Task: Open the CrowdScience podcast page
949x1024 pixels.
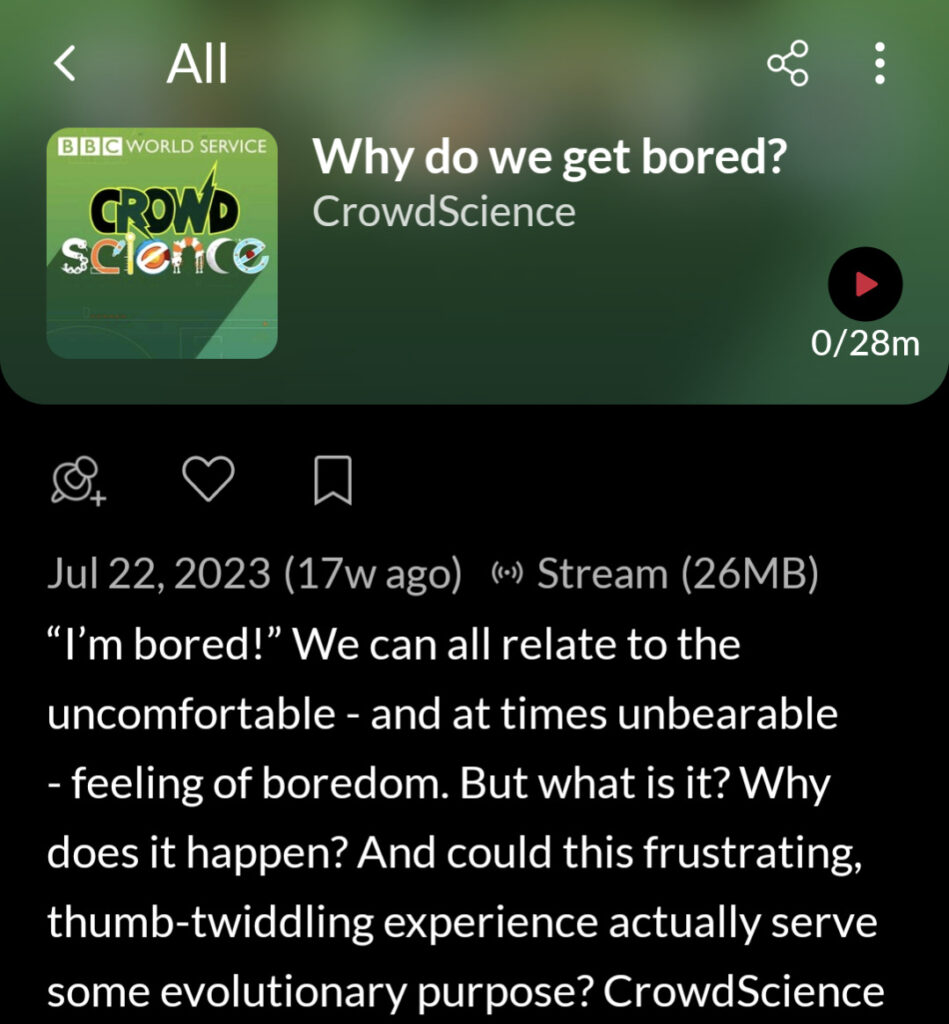Action: tap(444, 211)
